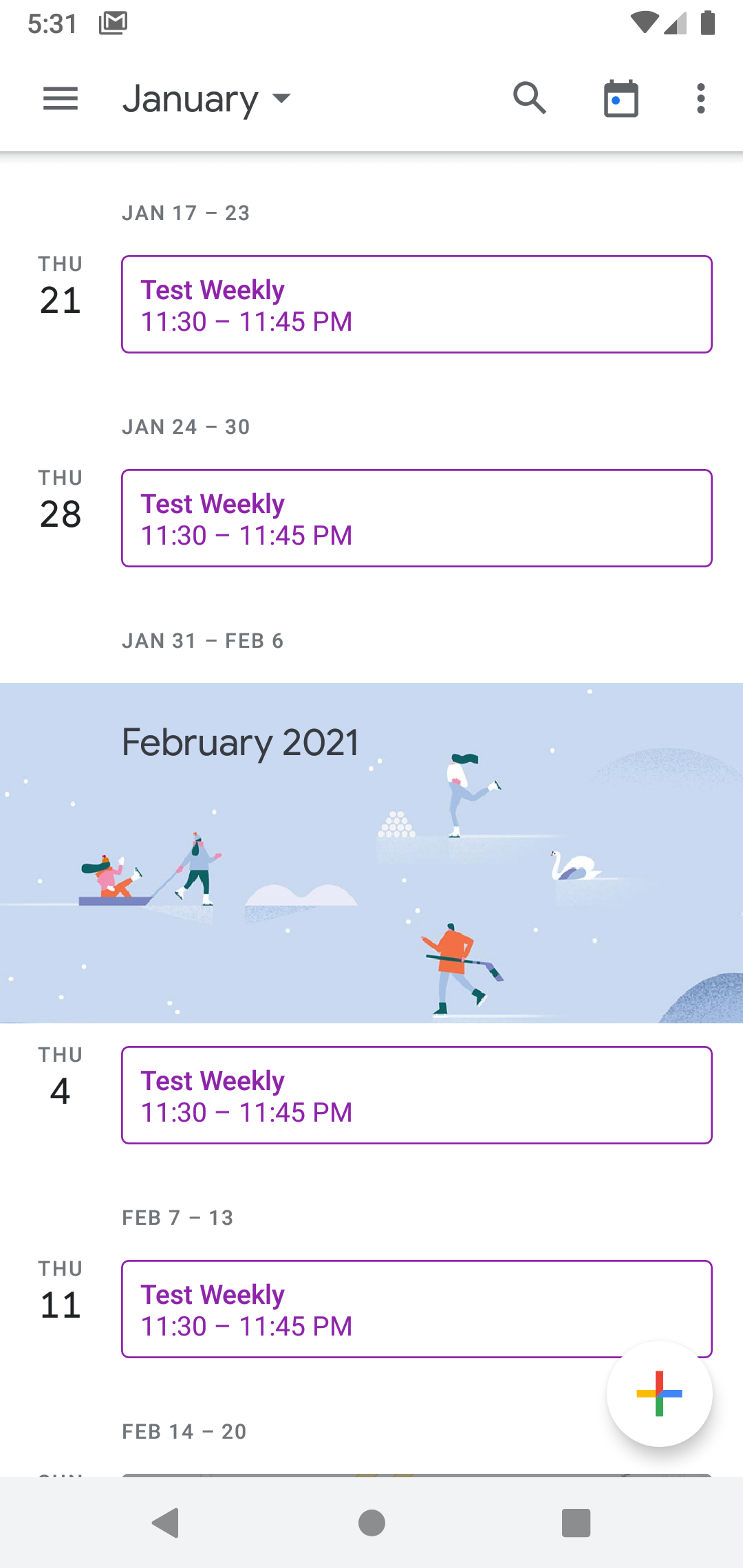Open Test Weekly event on February 4
This screenshot has height=1568, width=743.
click(x=416, y=1095)
